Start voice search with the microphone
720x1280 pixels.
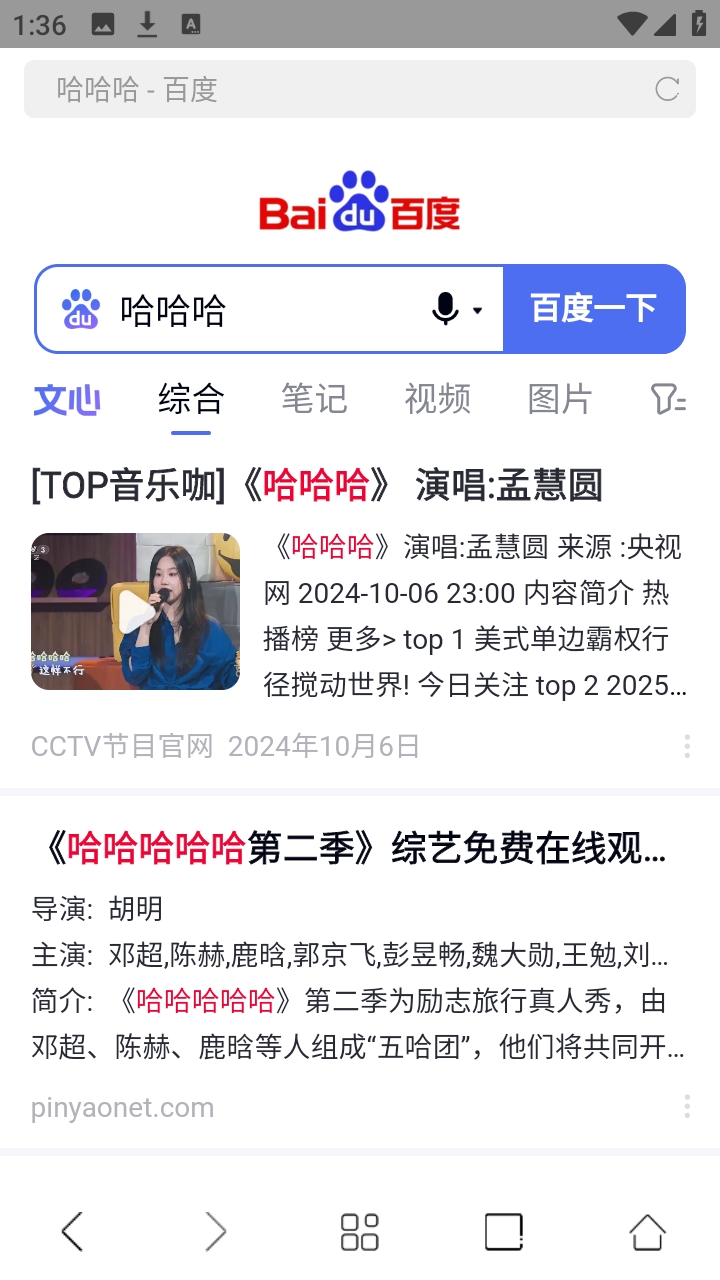446,310
